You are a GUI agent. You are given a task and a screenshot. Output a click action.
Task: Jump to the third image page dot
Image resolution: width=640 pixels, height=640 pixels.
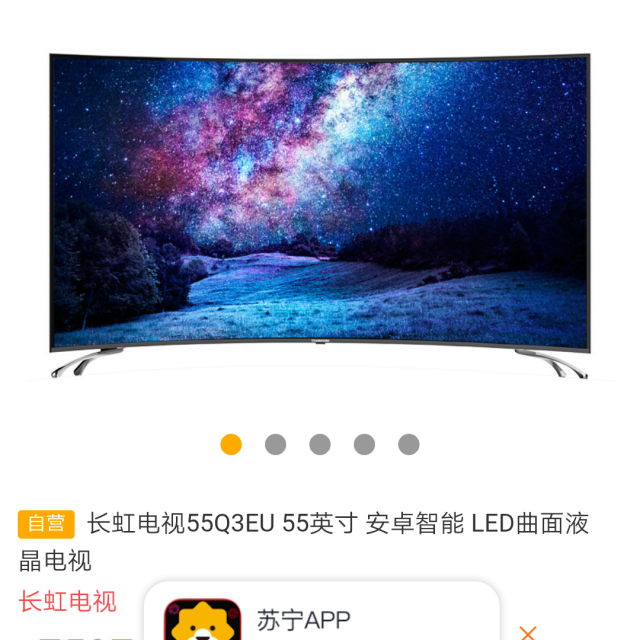[x=320, y=444]
